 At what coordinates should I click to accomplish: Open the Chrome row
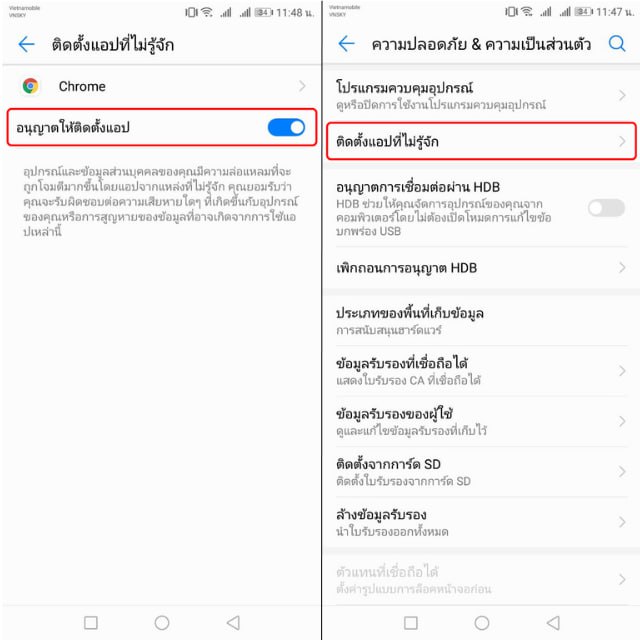coord(160,86)
